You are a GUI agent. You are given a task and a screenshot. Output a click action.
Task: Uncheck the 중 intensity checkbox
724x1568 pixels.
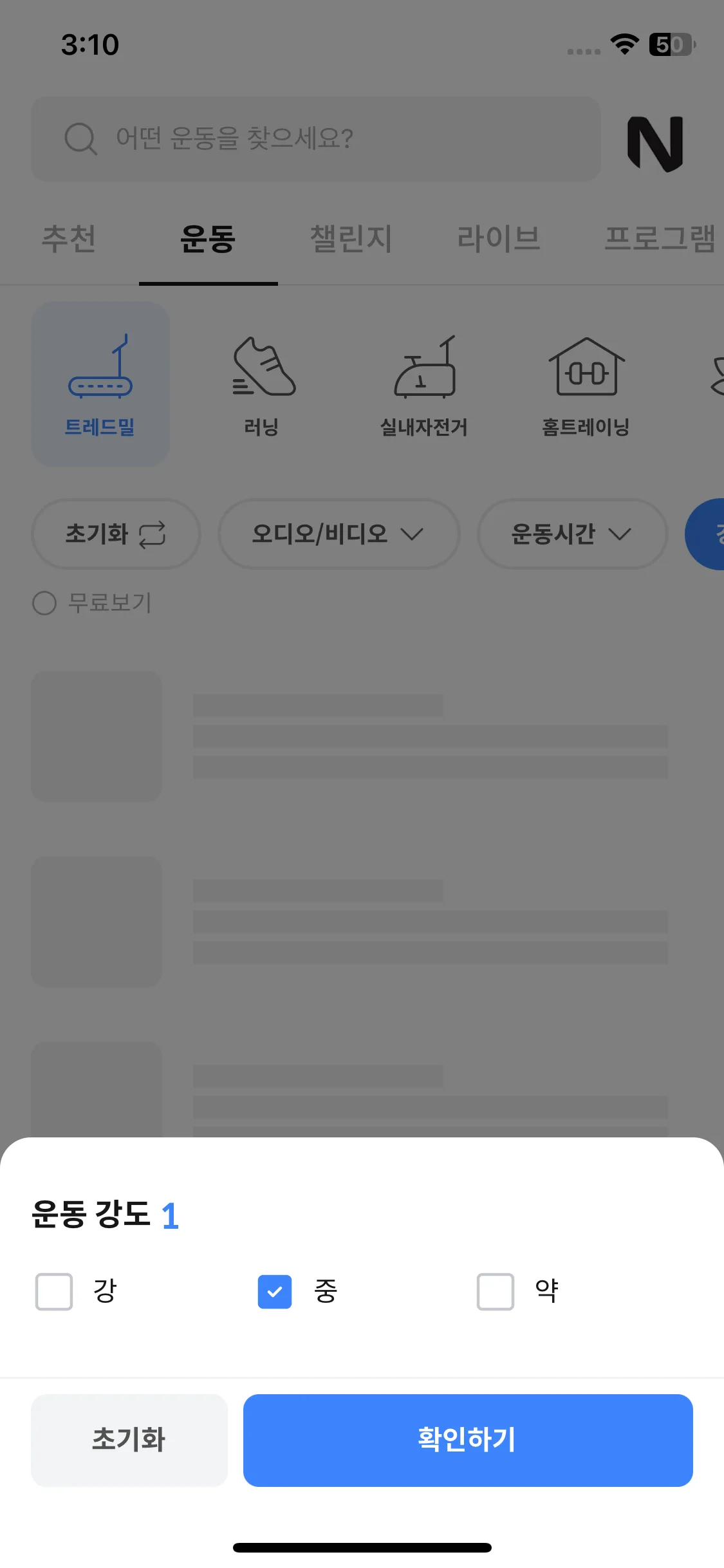pyautogui.click(x=275, y=1291)
